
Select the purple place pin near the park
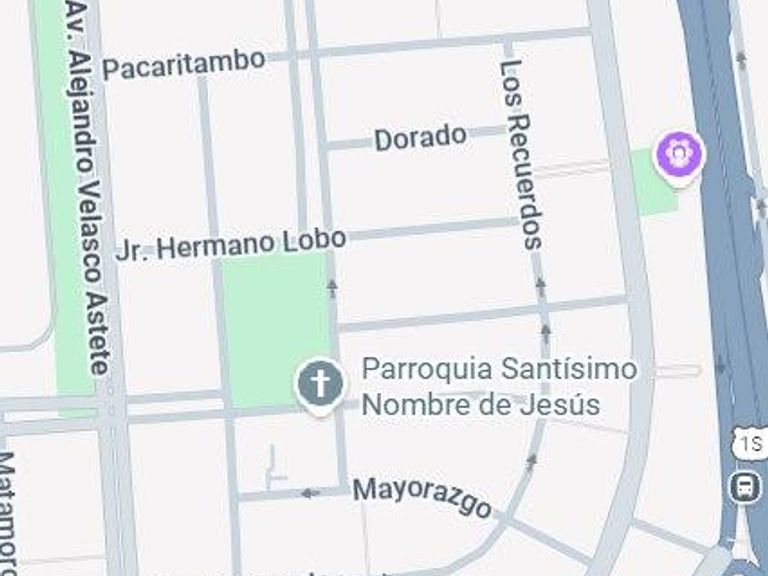[x=680, y=156]
